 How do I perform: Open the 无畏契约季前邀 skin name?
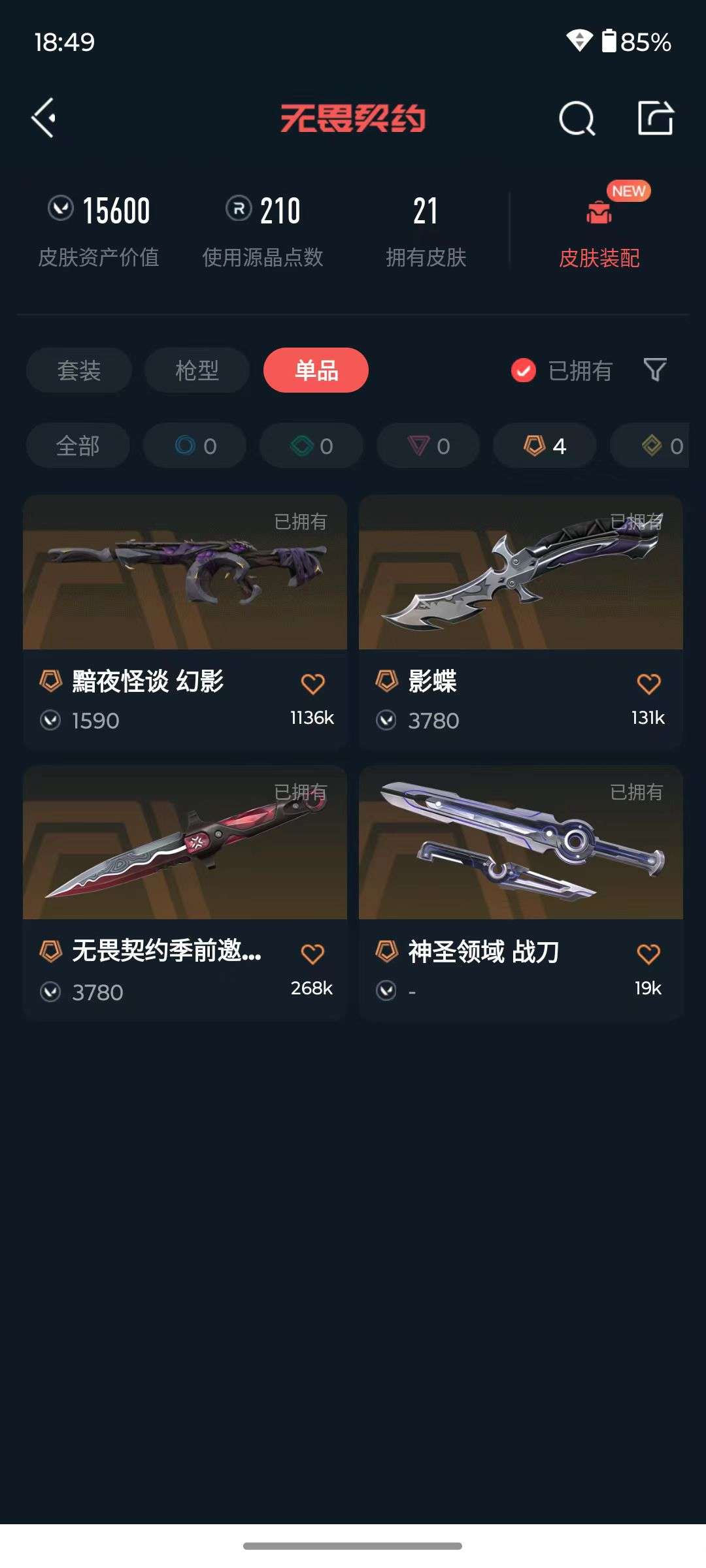pyautogui.click(x=167, y=953)
